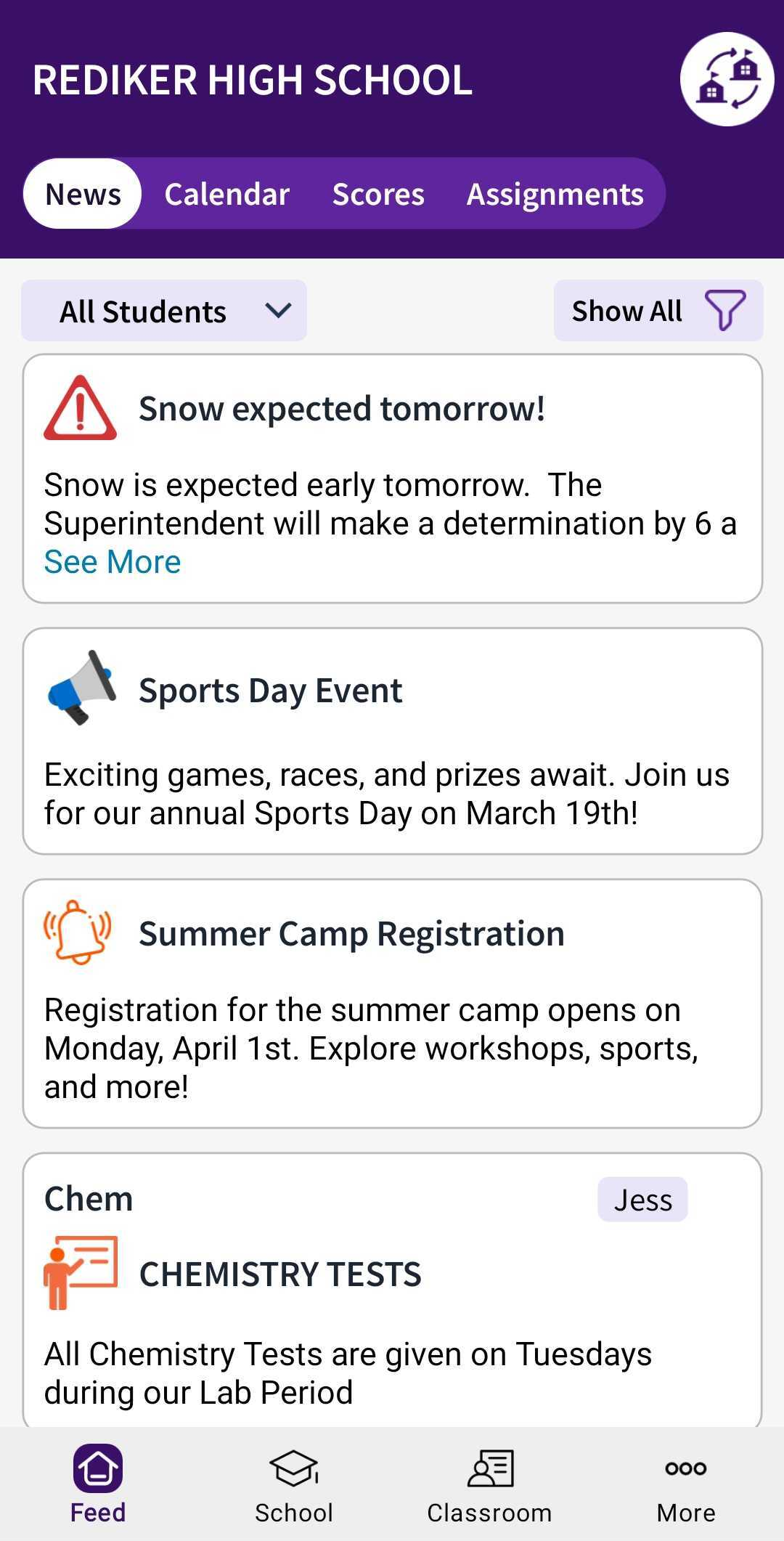Switch to the Scores tab
The height and width of the screenshot is (1541, 784).
coord(377,194)
